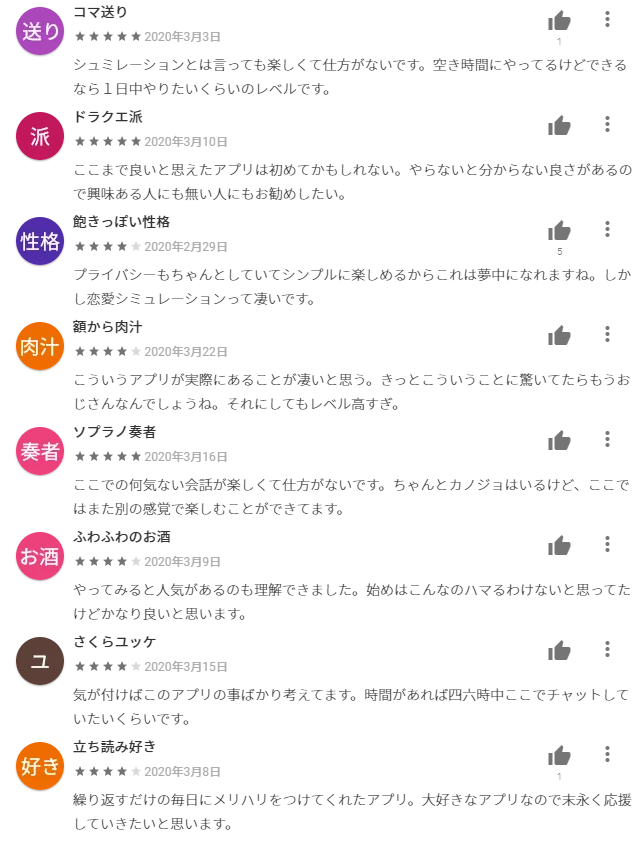Viewport: 644px width, 845px height.
Task: Open the three-dot menu on 額から肉汁's review
Action: (607, 335)
